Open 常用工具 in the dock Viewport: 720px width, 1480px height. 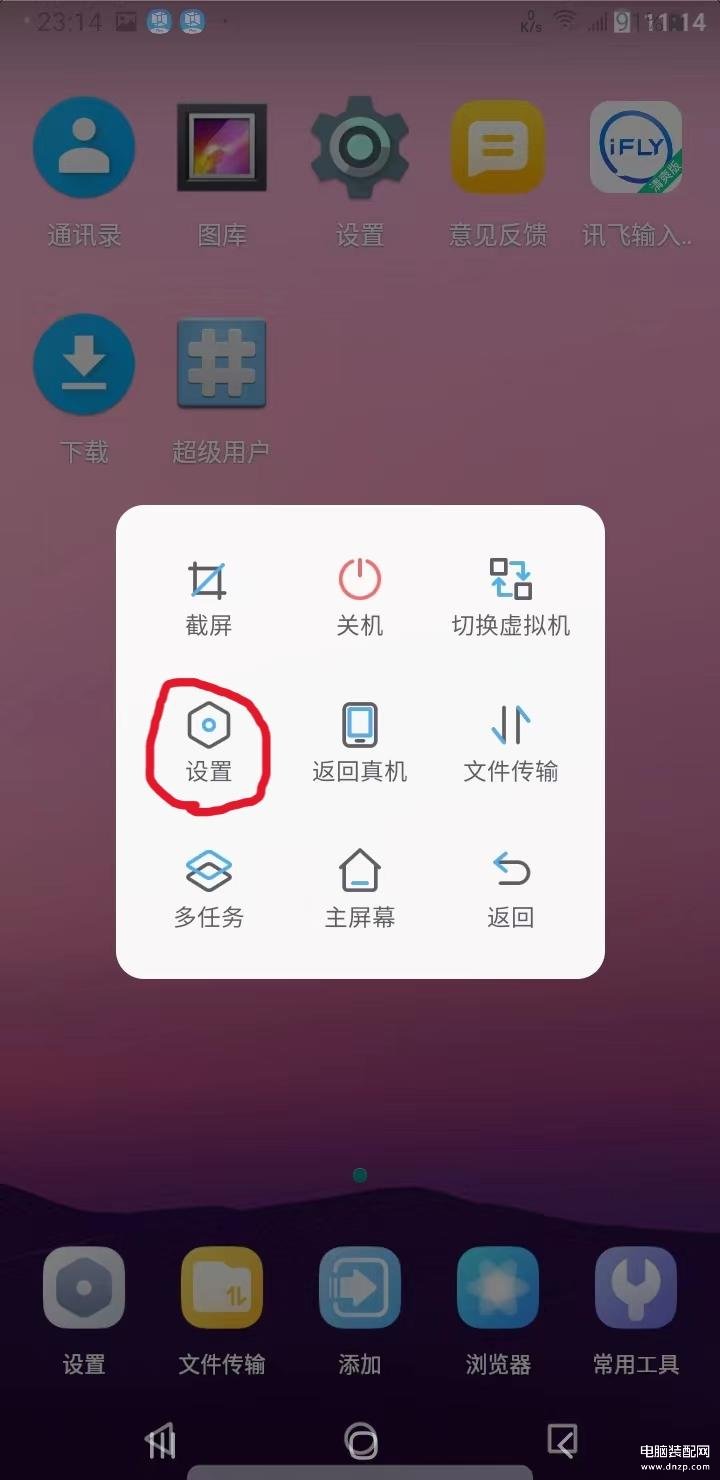point(636,1311)
